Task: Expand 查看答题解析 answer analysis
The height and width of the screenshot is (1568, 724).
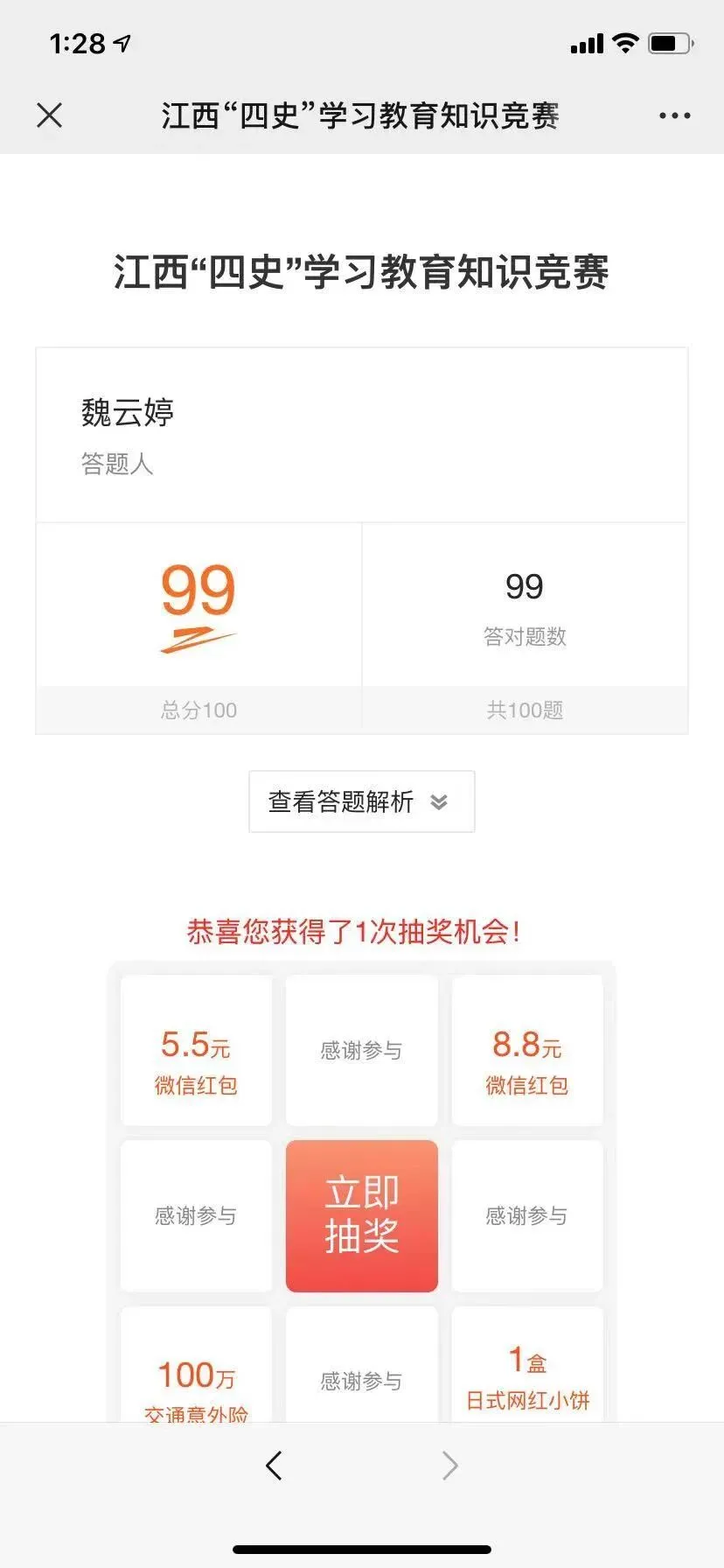Action: click(x=361, y=801)
